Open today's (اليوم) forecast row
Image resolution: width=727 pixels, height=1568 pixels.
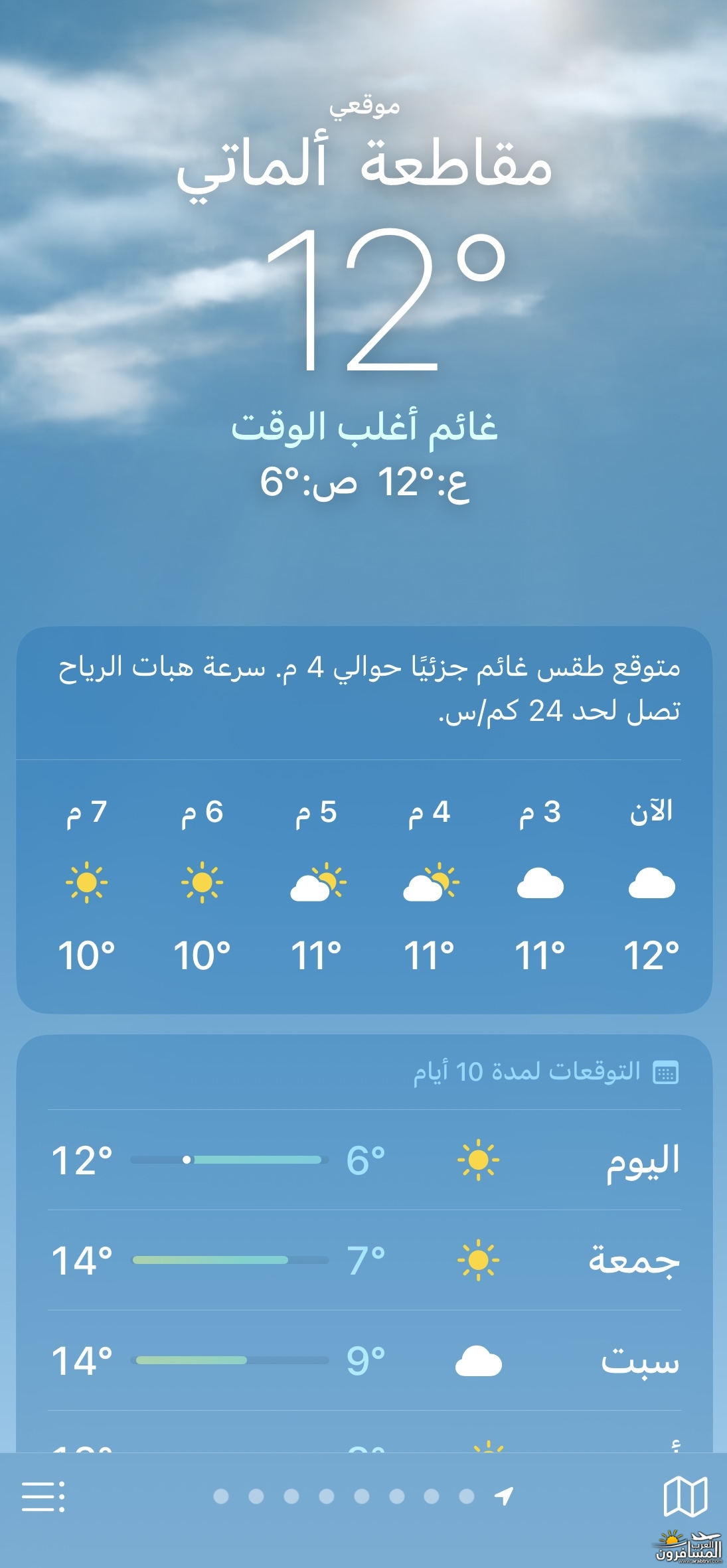pos(364,1160)
